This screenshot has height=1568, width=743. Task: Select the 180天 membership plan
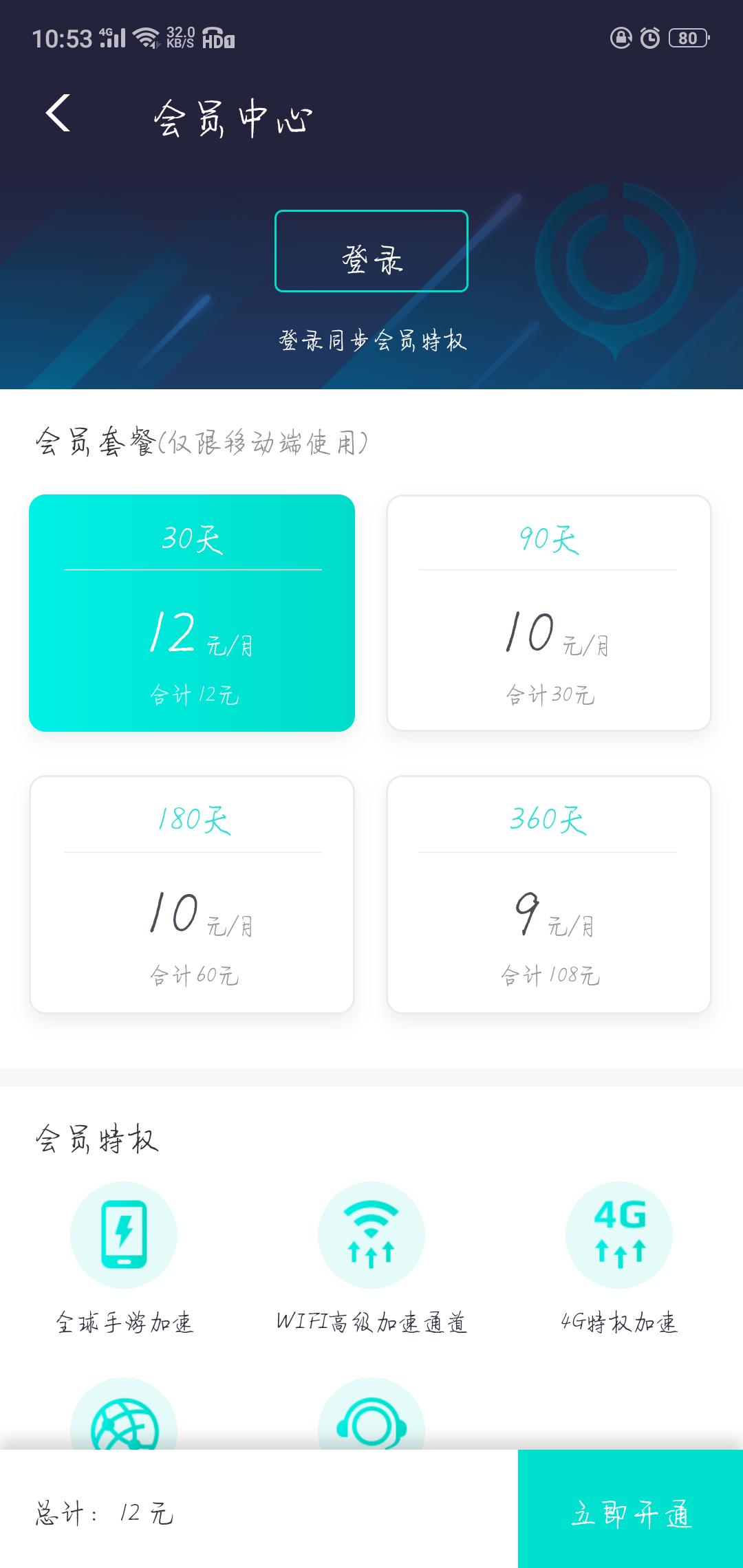tap(191, 894)
